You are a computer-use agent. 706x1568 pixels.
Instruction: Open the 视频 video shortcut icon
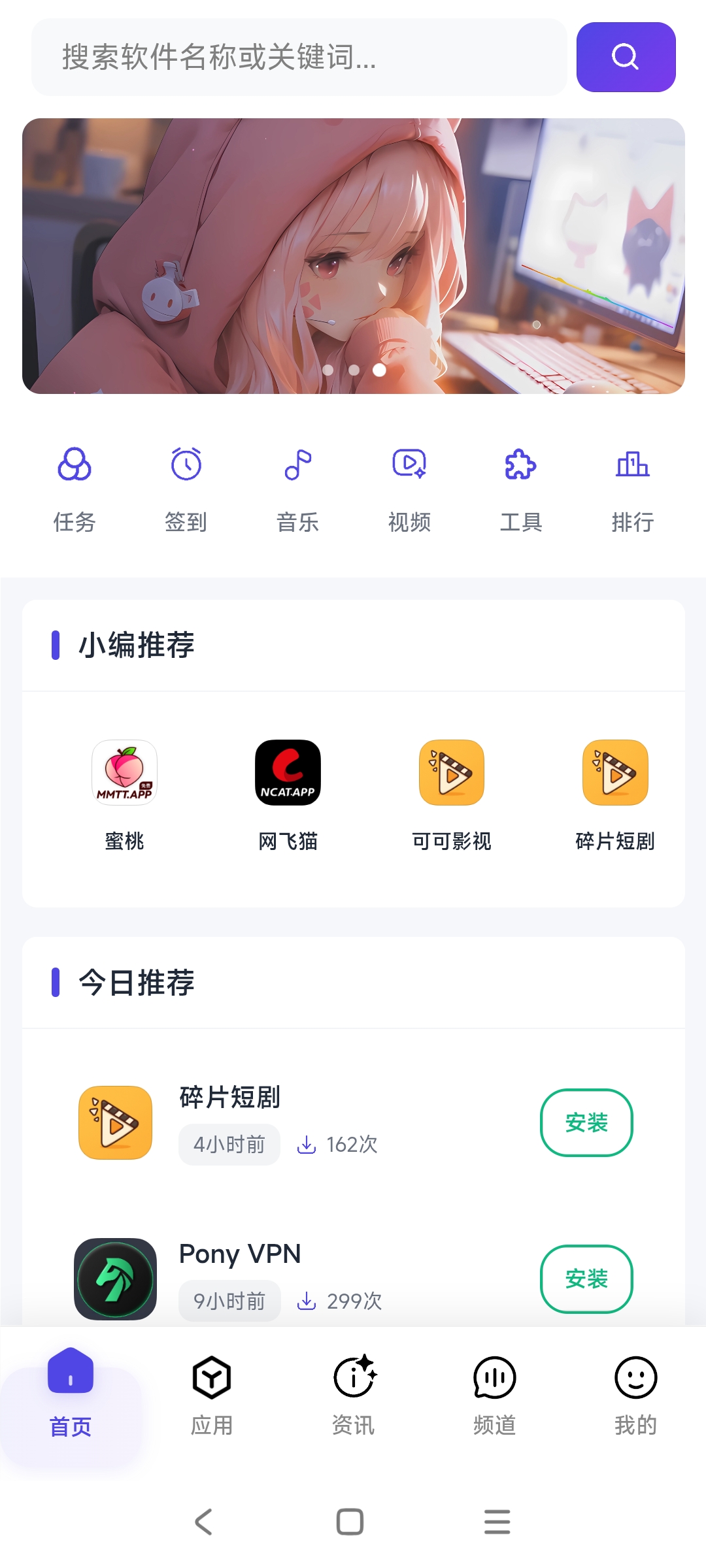(409, 465)
